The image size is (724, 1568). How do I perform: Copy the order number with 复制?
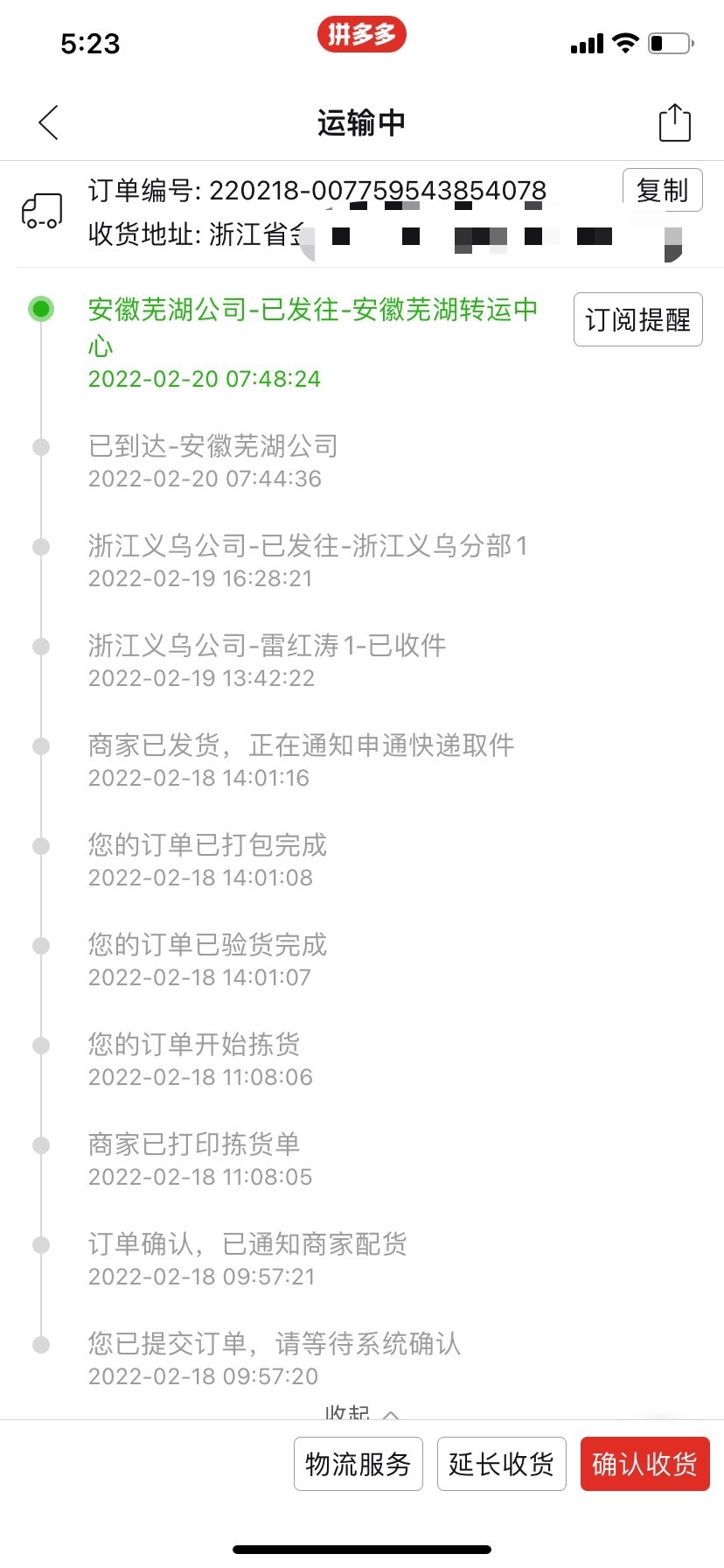[662, 190]
